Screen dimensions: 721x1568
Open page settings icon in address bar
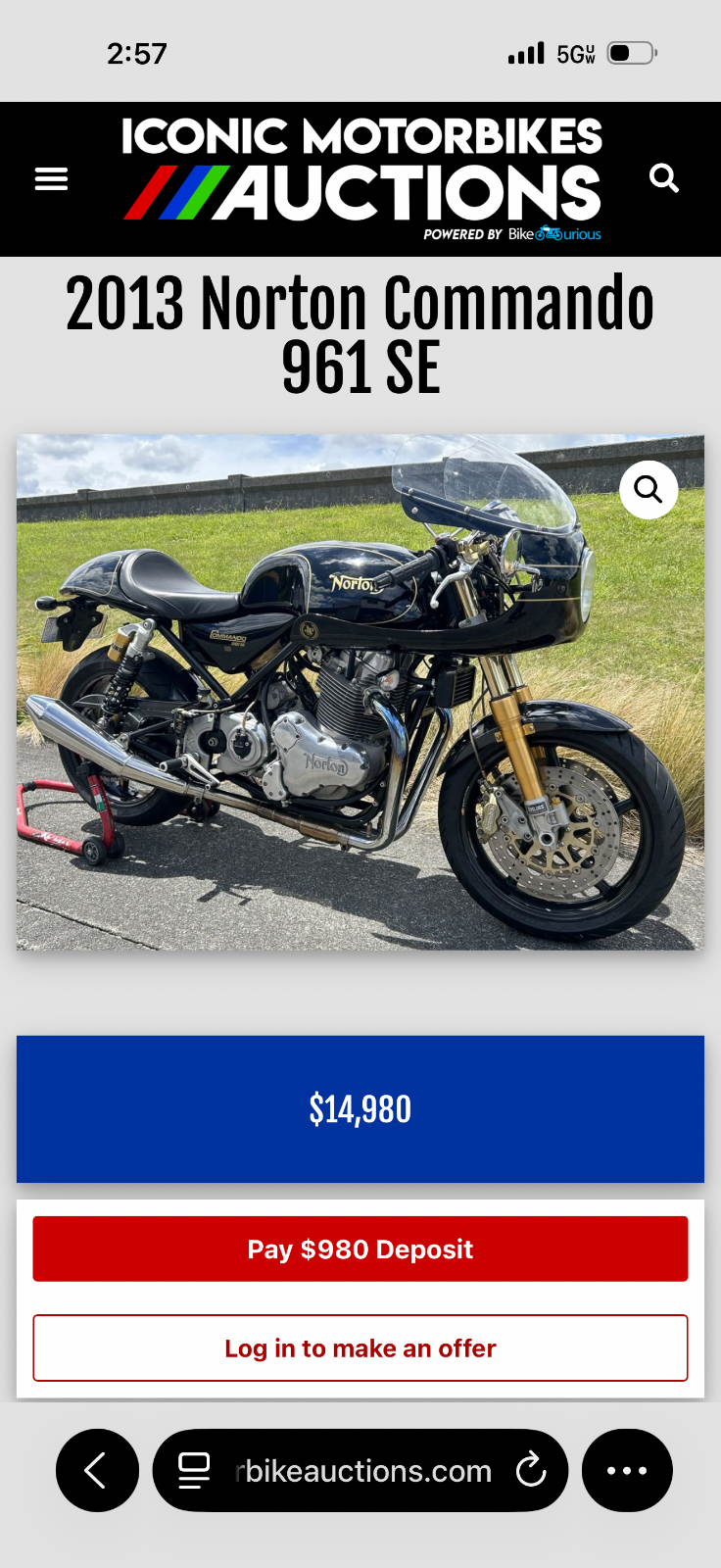click(194, 1470)
